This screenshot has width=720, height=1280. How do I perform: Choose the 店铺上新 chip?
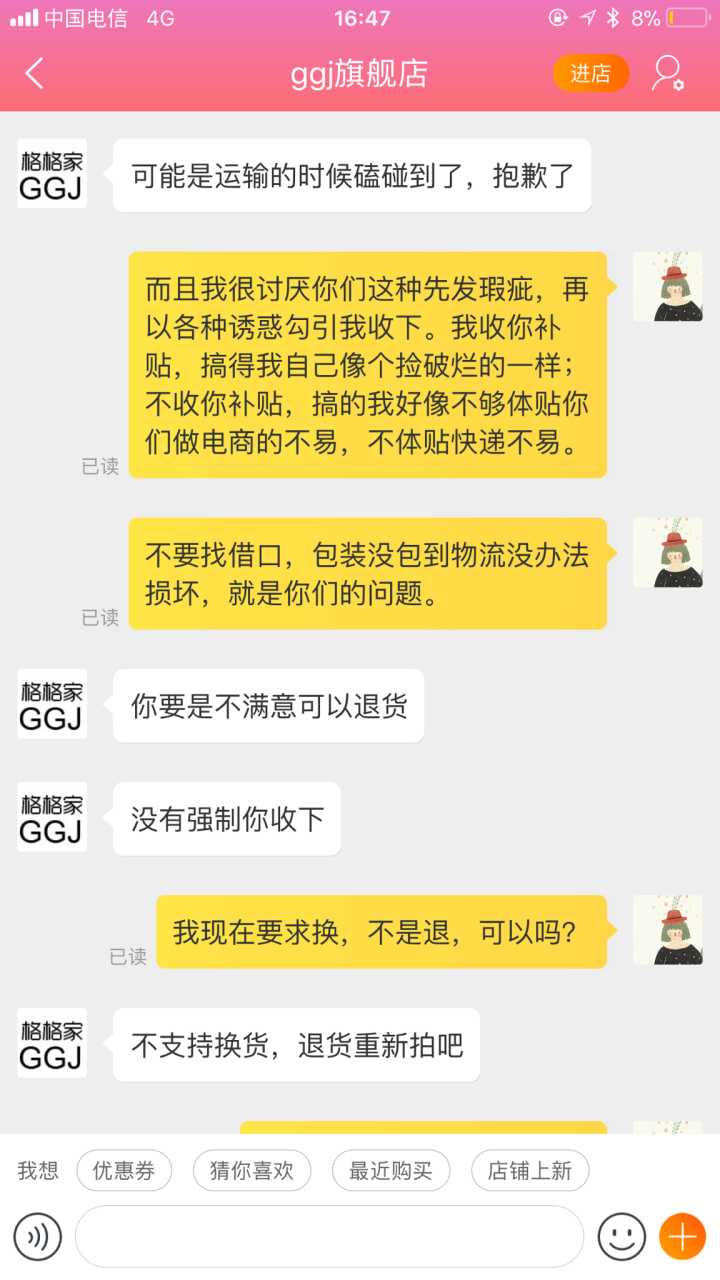[x=529, y=1171]
